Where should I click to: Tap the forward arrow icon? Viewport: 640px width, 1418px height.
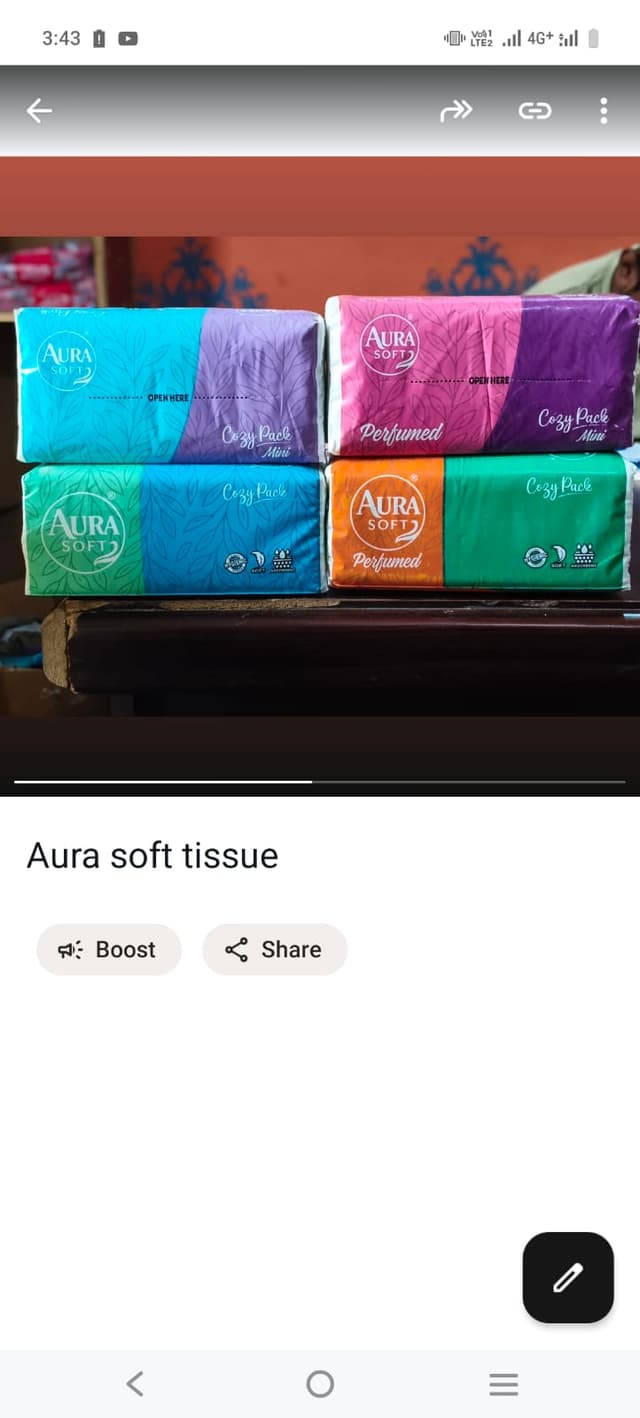(456, 111)
